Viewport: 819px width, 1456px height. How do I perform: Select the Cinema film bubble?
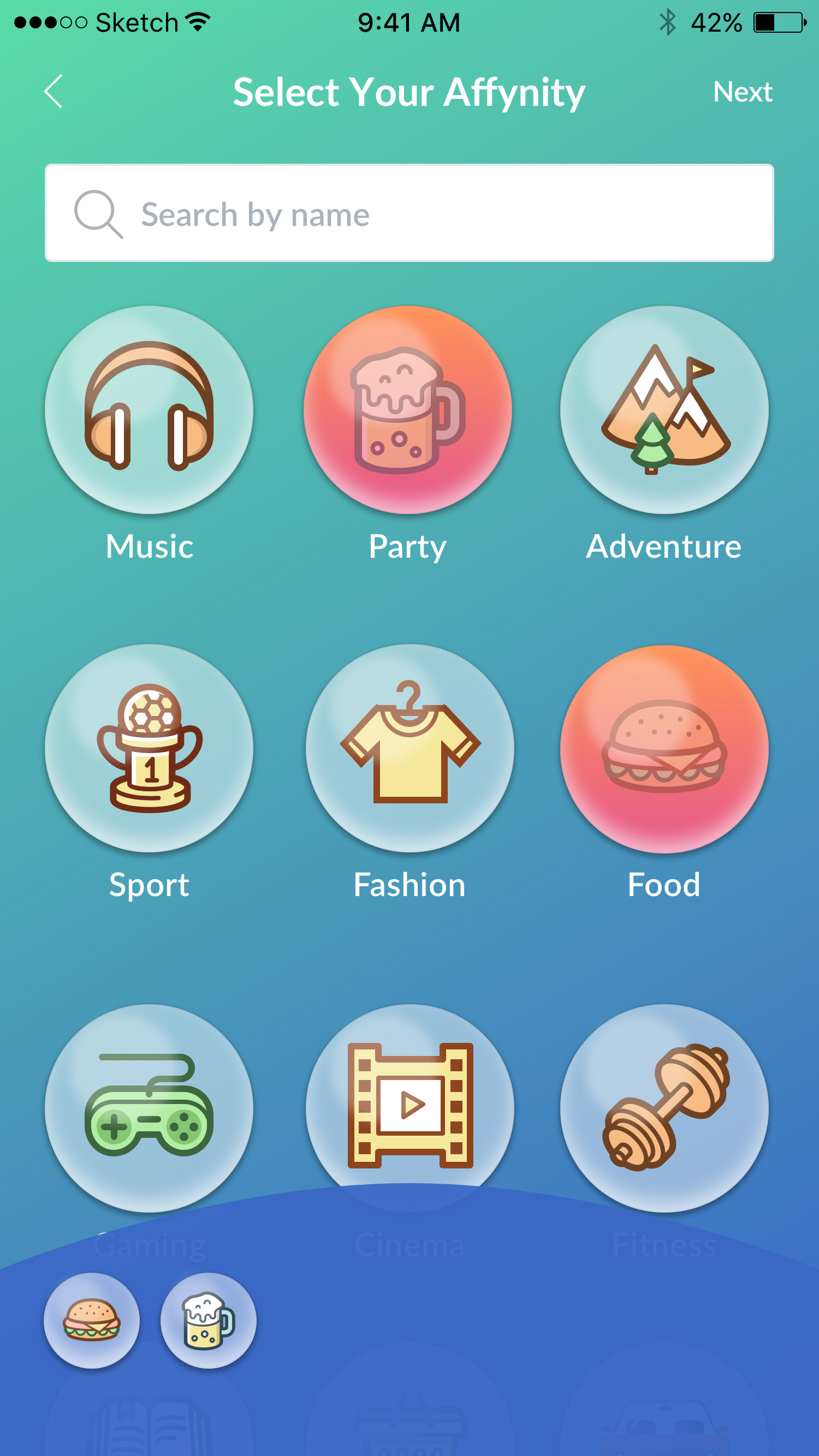click(x=410, y=1108)
